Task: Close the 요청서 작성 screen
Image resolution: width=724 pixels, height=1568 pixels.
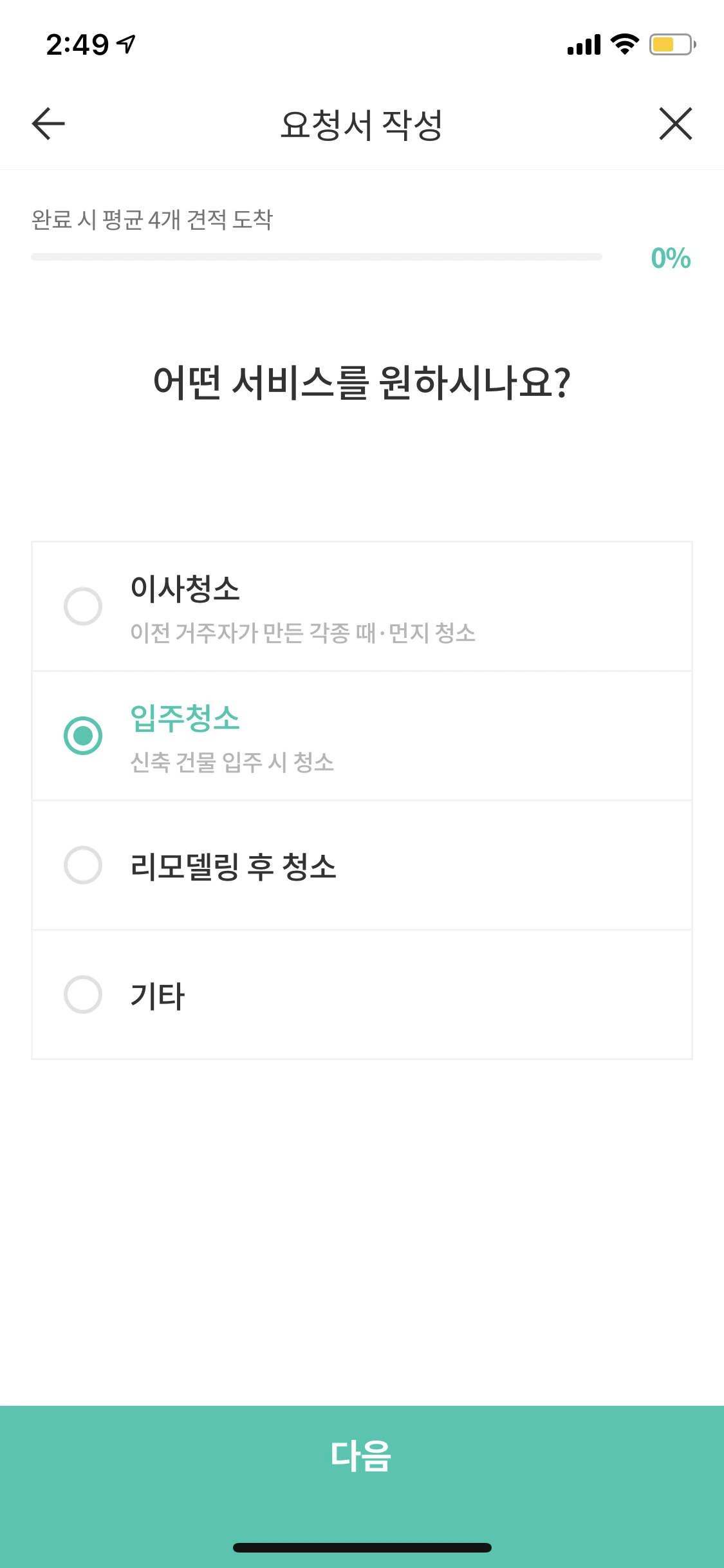Action: pyautogui.click(x=675, y=124)
